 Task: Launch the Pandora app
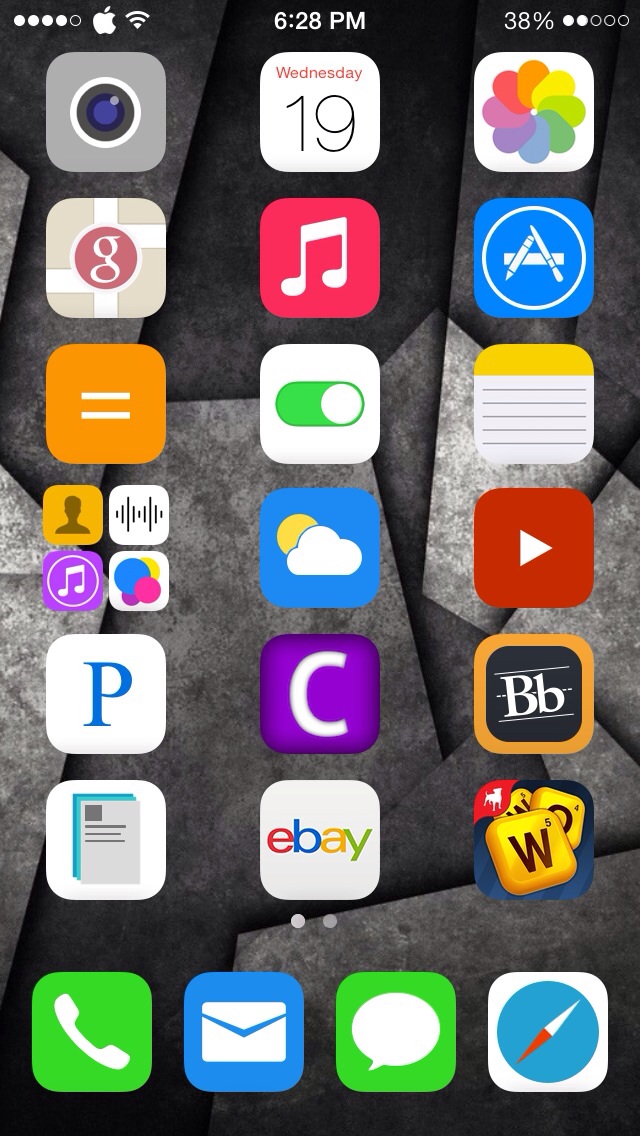(106, 694)
